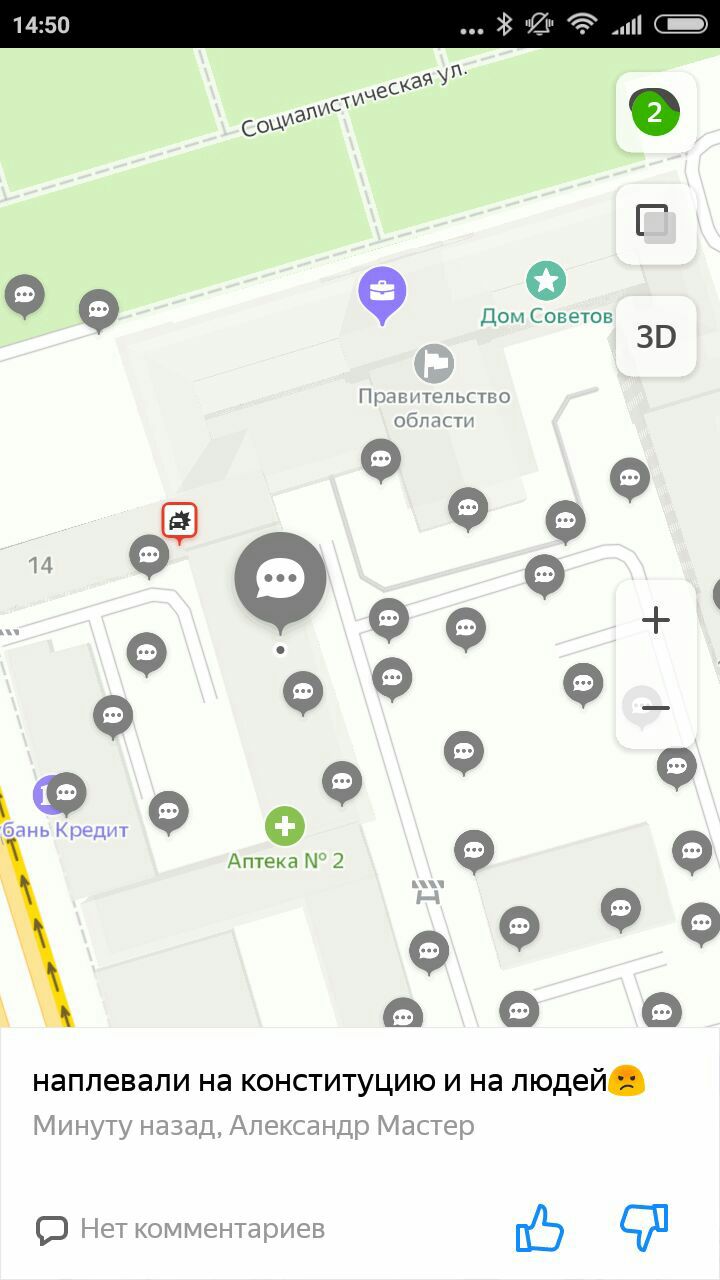
Task: Like Александр Мастер's comment with thumbs up
Action: (x=540, y=1227)
